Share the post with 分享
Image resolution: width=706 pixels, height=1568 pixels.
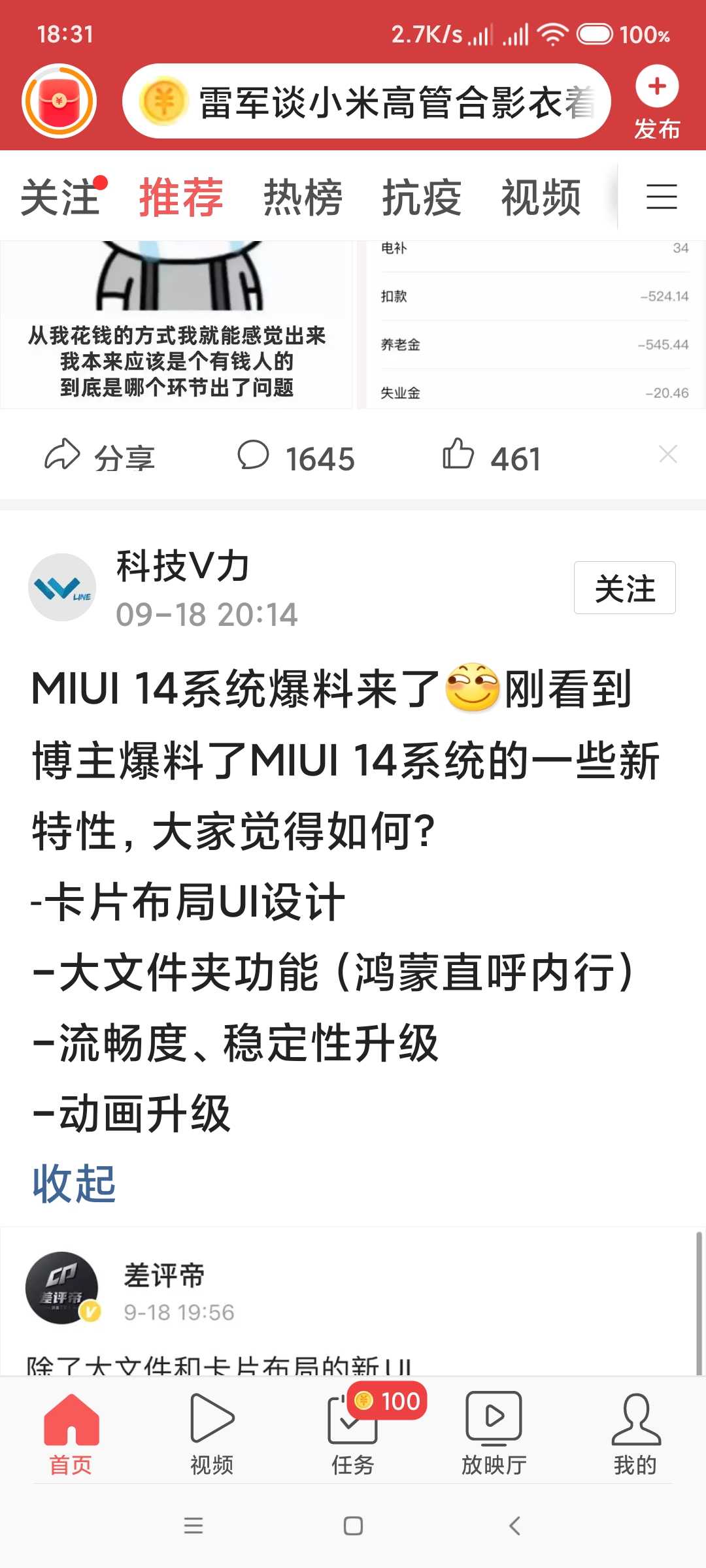click(x=99, y=457)
